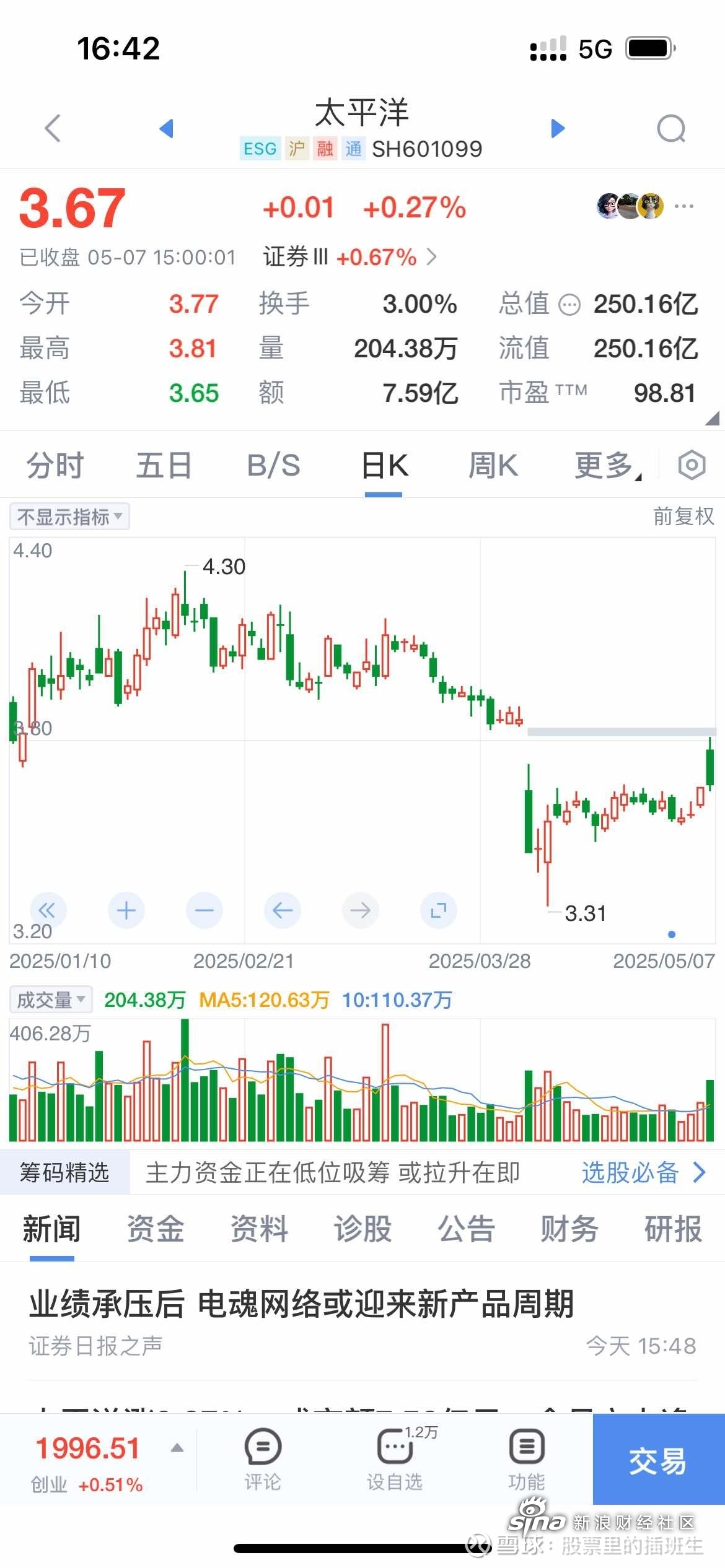Open the search magnifier icon
The image size is (725, 1568).
tap(671, 129)
